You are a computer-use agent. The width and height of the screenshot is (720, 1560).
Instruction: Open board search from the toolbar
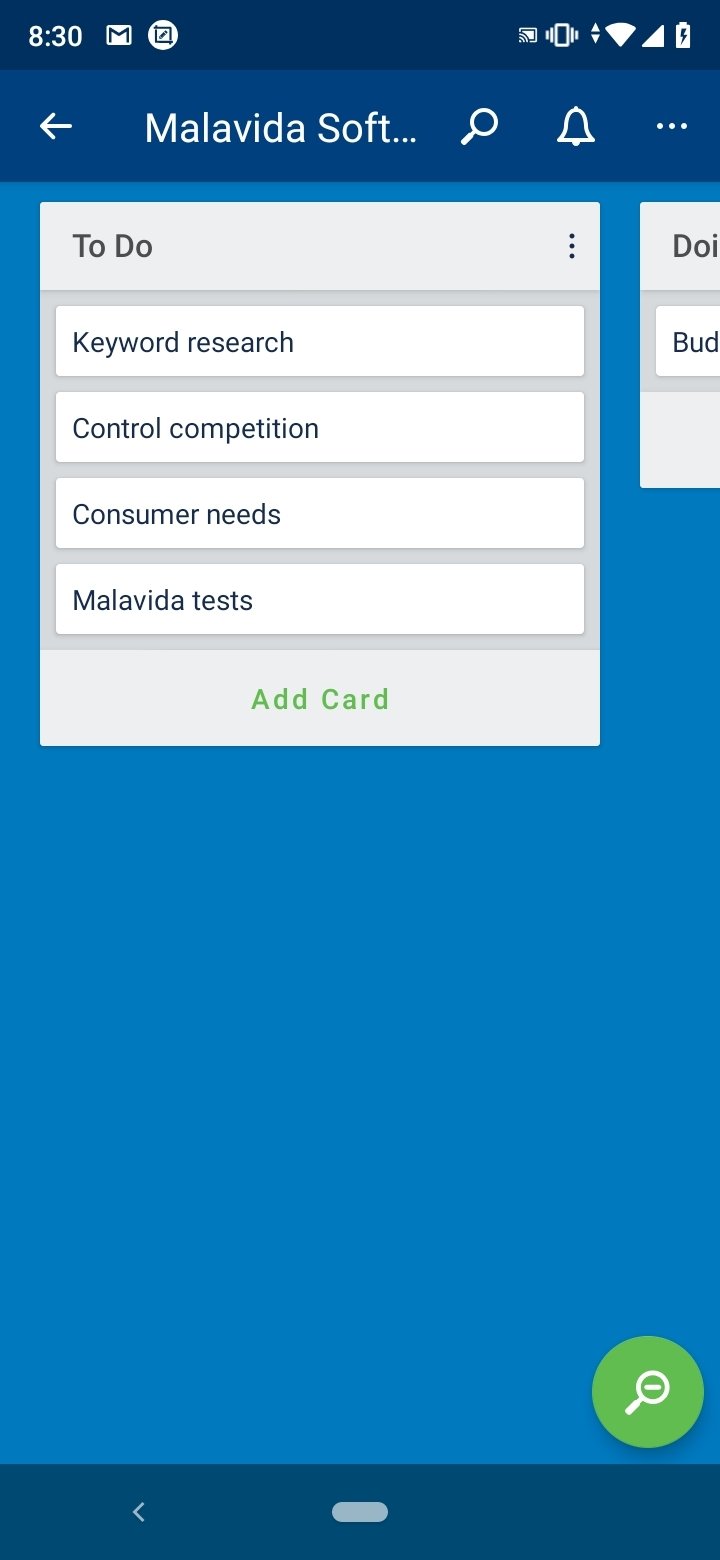click(479, 127)
